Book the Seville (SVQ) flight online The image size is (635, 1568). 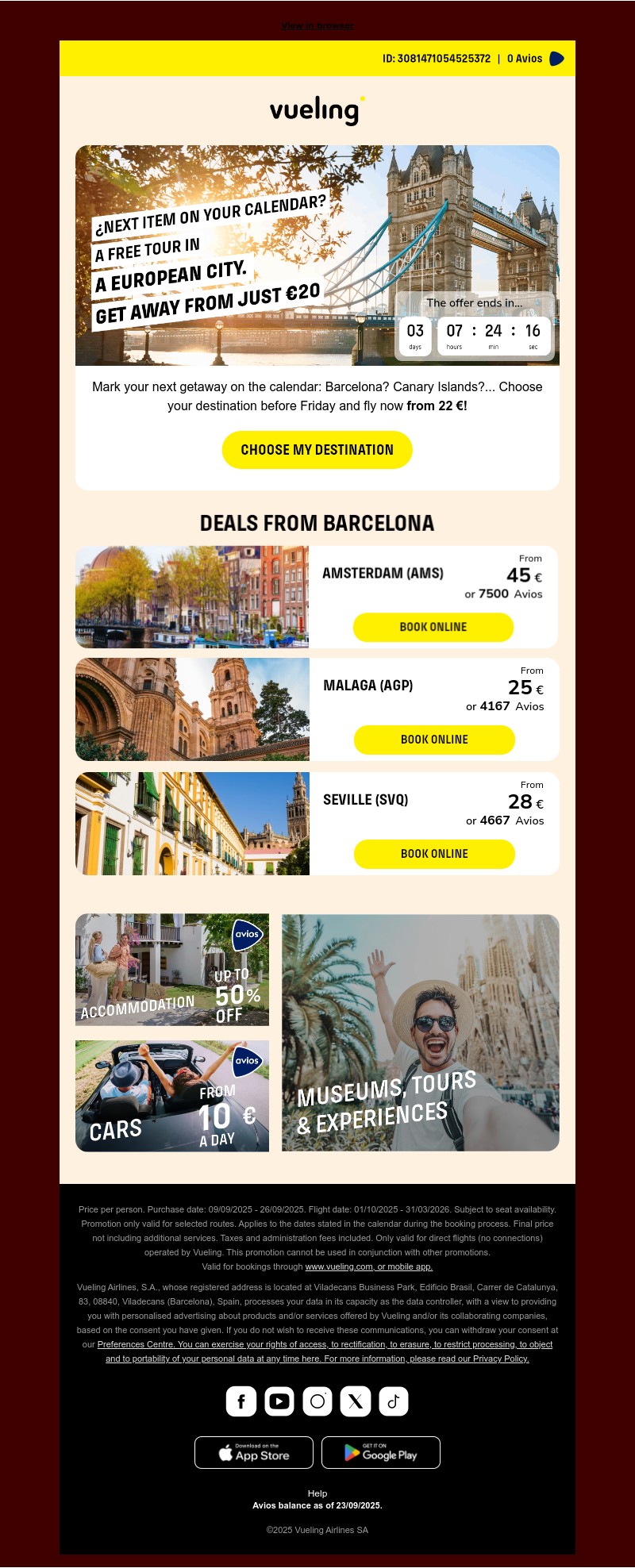pyautogui.click(x=434, y=854)
